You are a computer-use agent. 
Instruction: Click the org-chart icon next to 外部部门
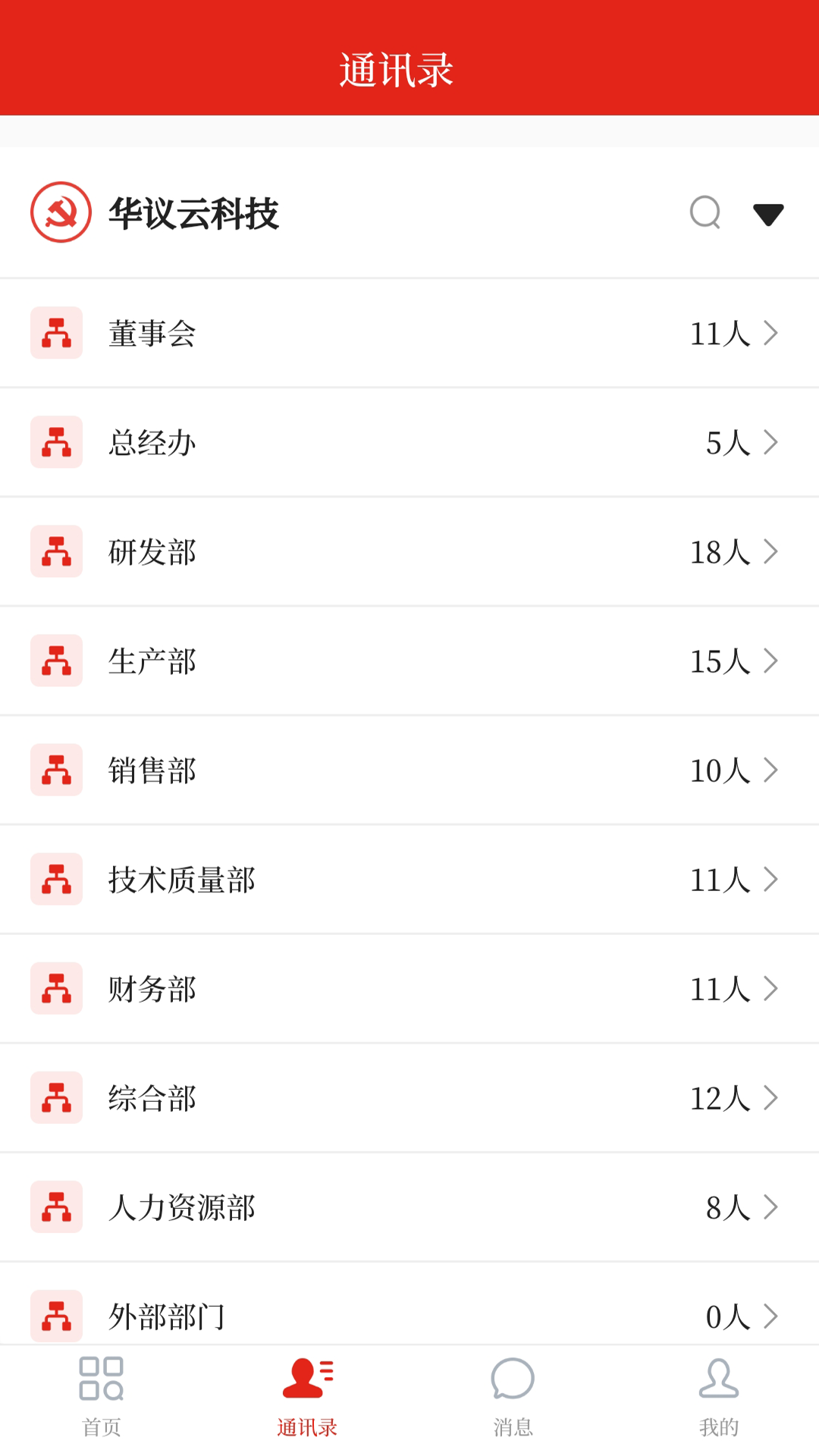pos(56,1316)
